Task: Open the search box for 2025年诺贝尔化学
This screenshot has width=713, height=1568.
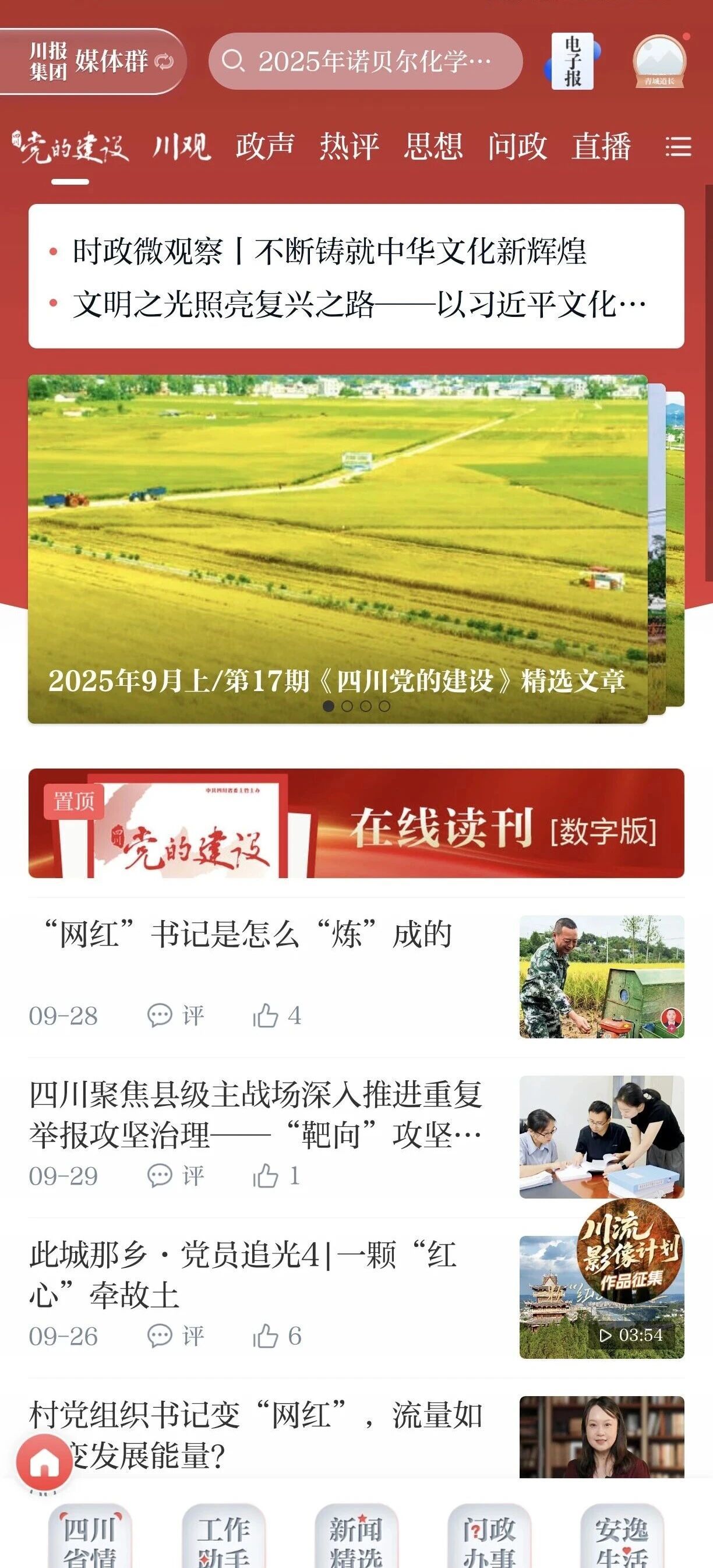Action: pyautogui.click(x=365, y=62)
